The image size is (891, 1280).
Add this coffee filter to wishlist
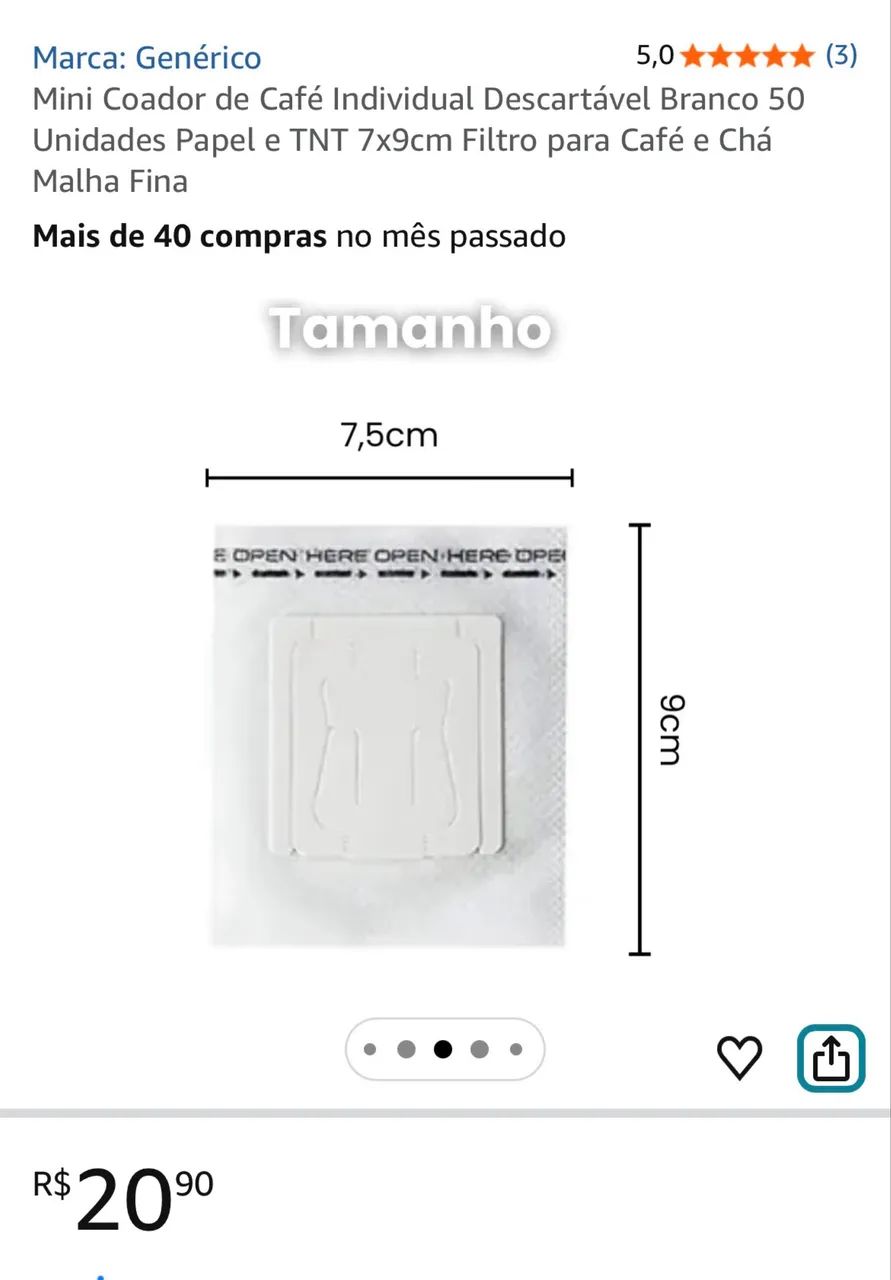click(x=740, y=1058)
